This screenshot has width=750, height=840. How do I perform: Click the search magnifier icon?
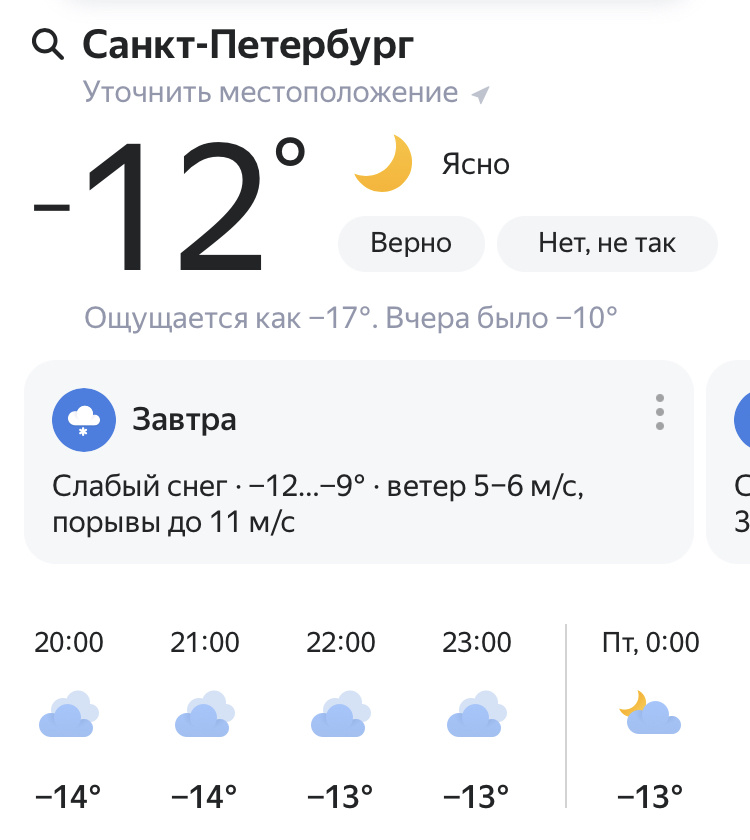point(48,45)
